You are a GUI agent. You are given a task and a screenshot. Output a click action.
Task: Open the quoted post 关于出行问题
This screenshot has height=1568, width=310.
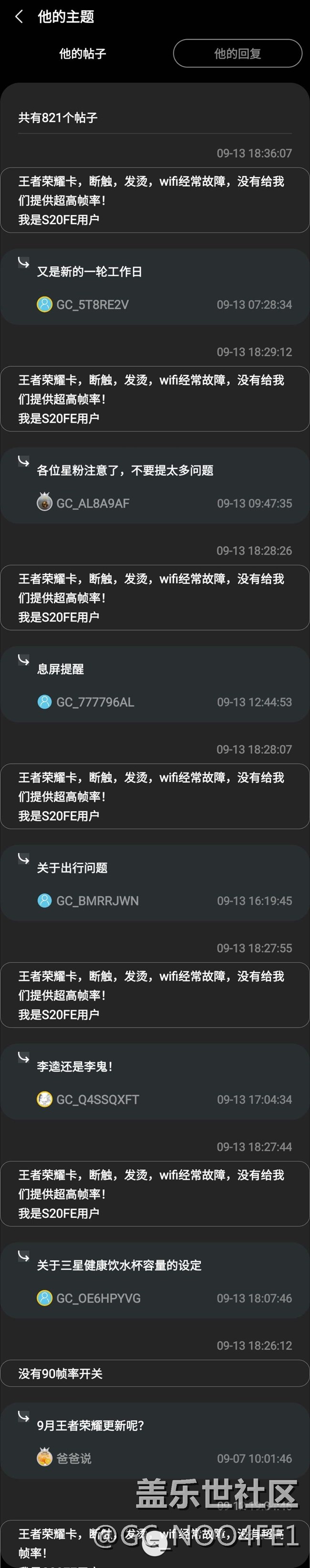click(72, 868)
